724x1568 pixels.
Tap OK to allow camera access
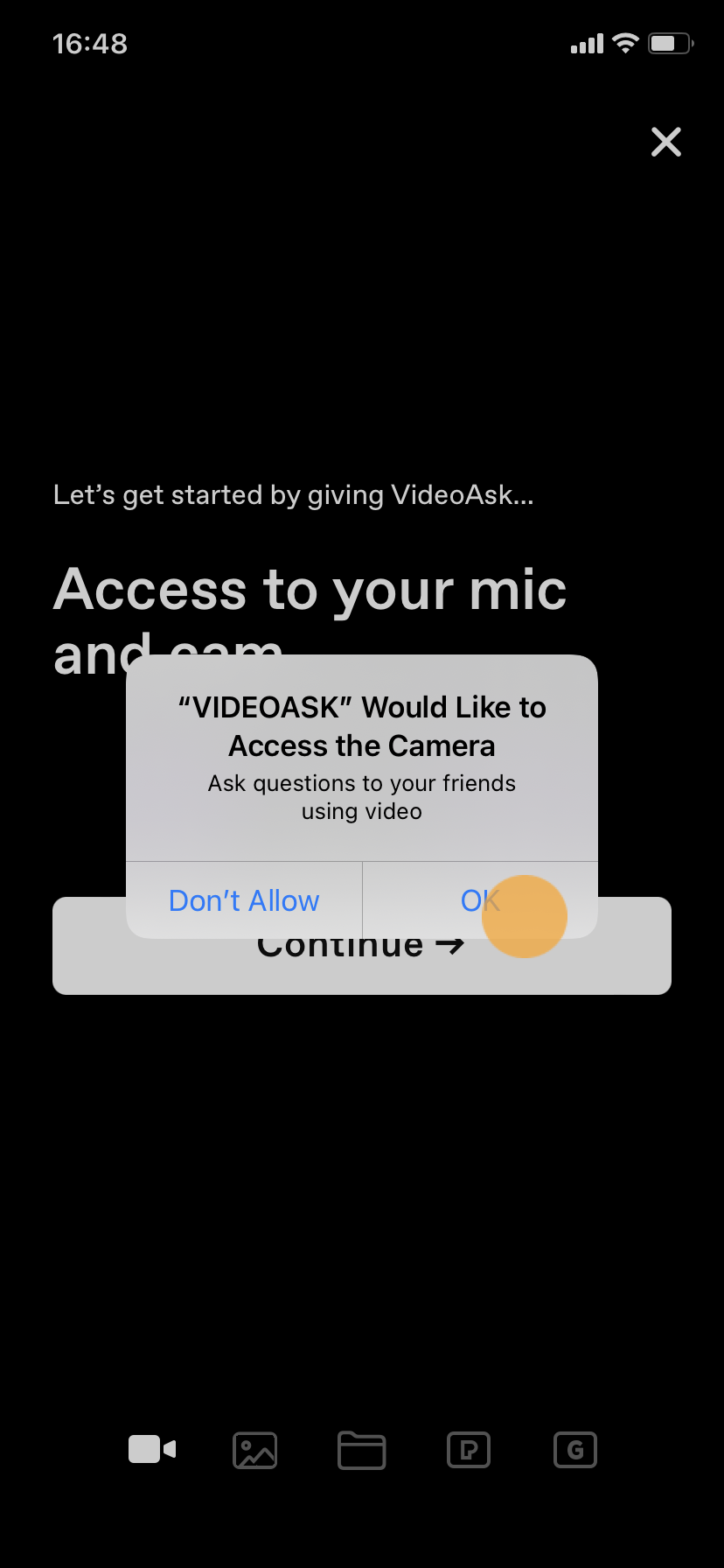[480, 900]
